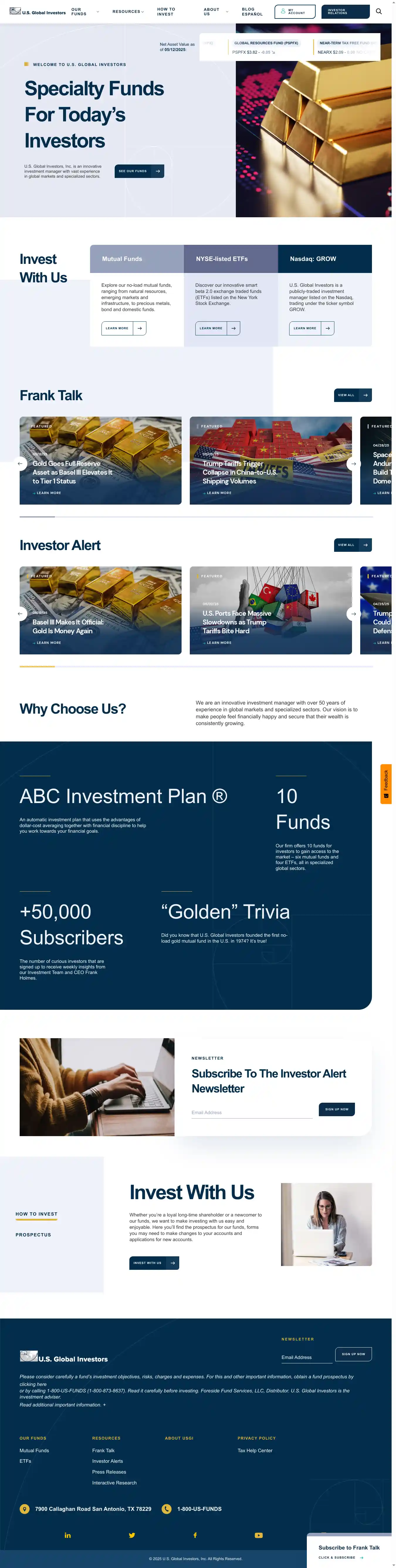View all Frank Talk articles
Image resolution: width=396 pixels, height=1568 pixels.
352,395
